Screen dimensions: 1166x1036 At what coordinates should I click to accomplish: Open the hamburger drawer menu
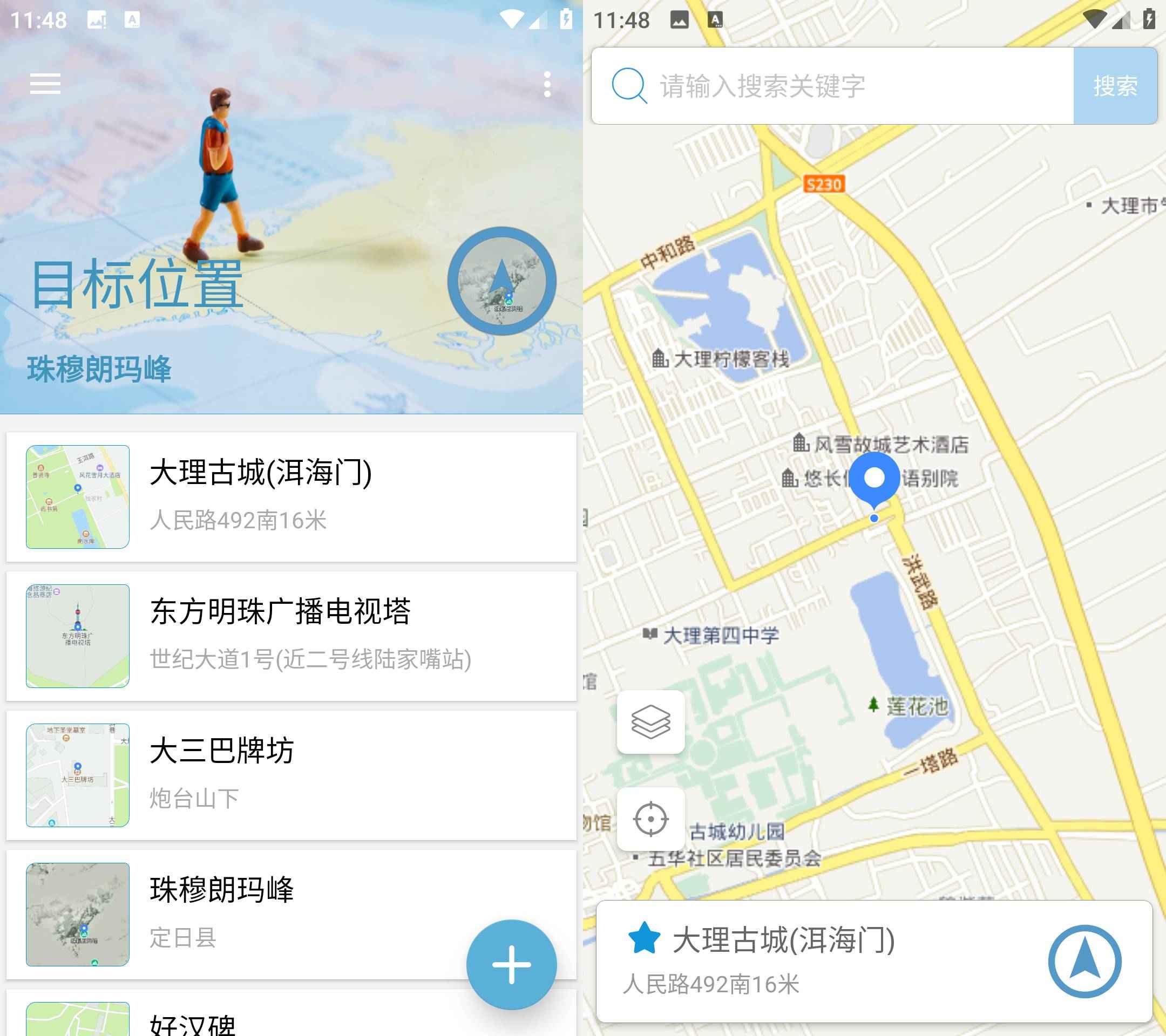45,84
